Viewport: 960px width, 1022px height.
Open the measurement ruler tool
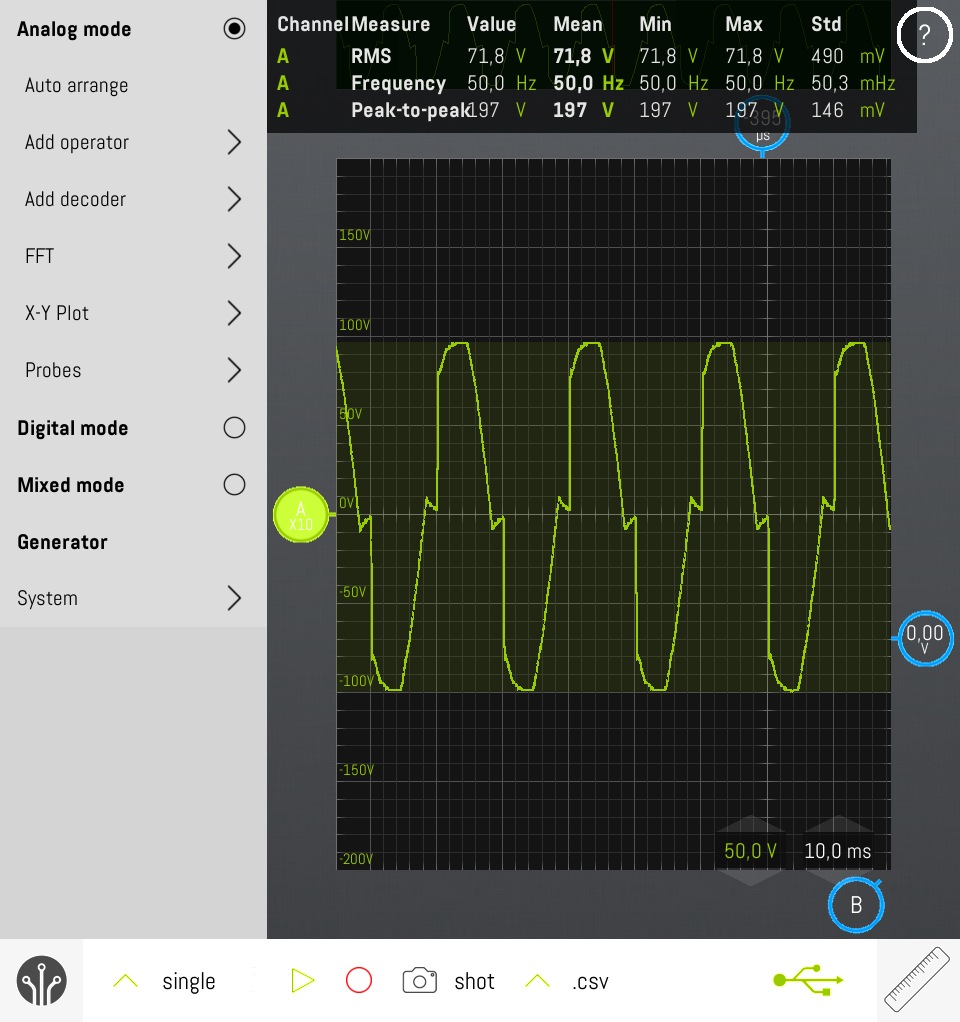click(917, 980)
